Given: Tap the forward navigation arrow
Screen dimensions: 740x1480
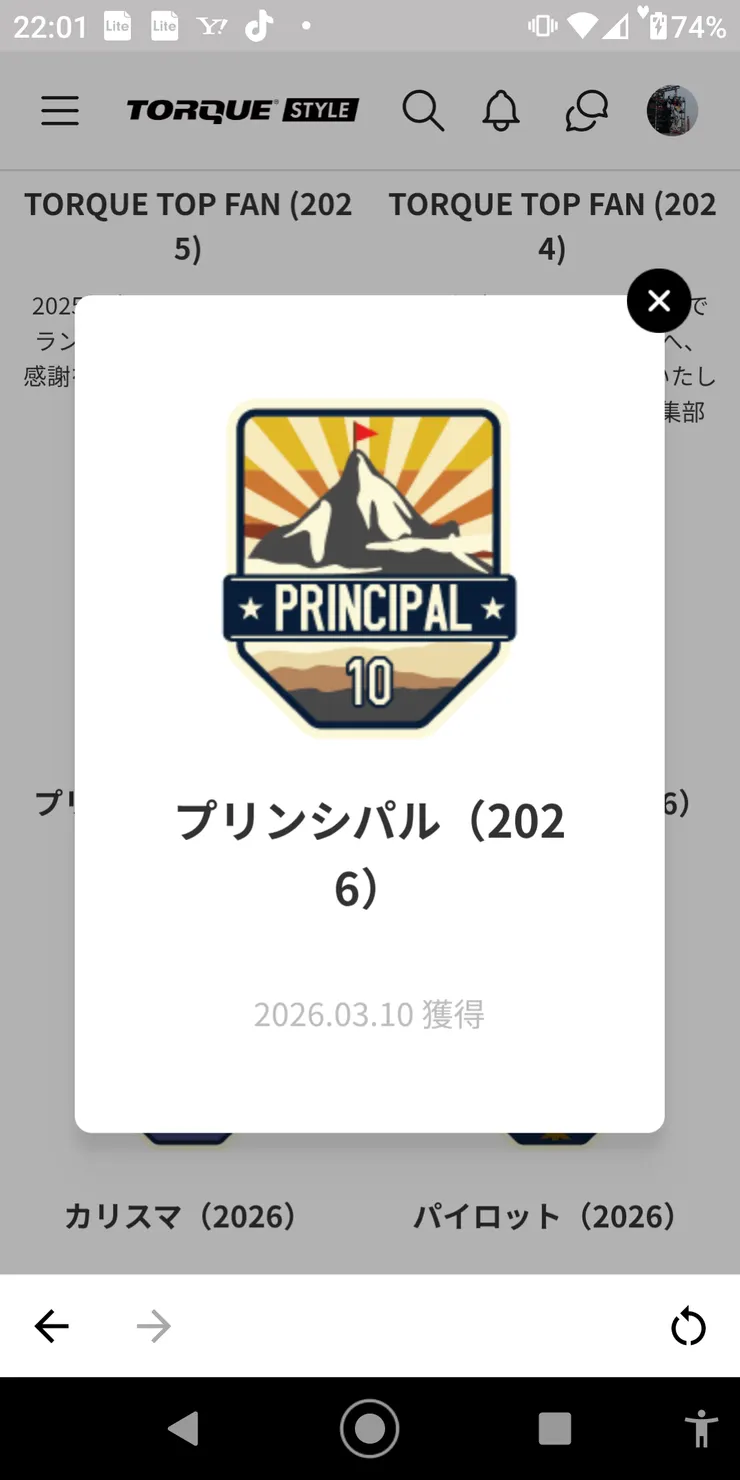Looking at the screenshot, I should tap(152, 1326).
